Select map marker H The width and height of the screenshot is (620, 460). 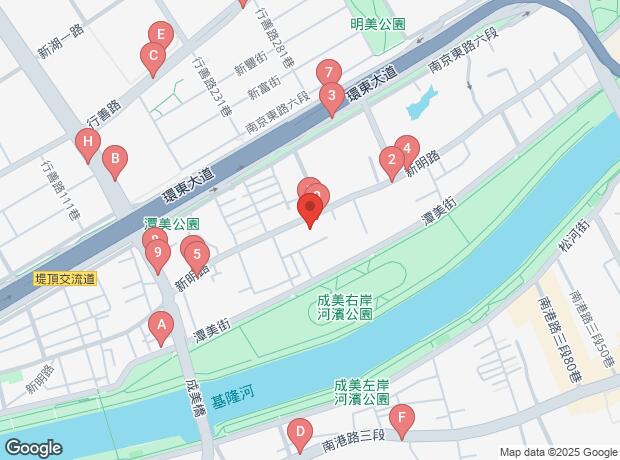(88, 145)
